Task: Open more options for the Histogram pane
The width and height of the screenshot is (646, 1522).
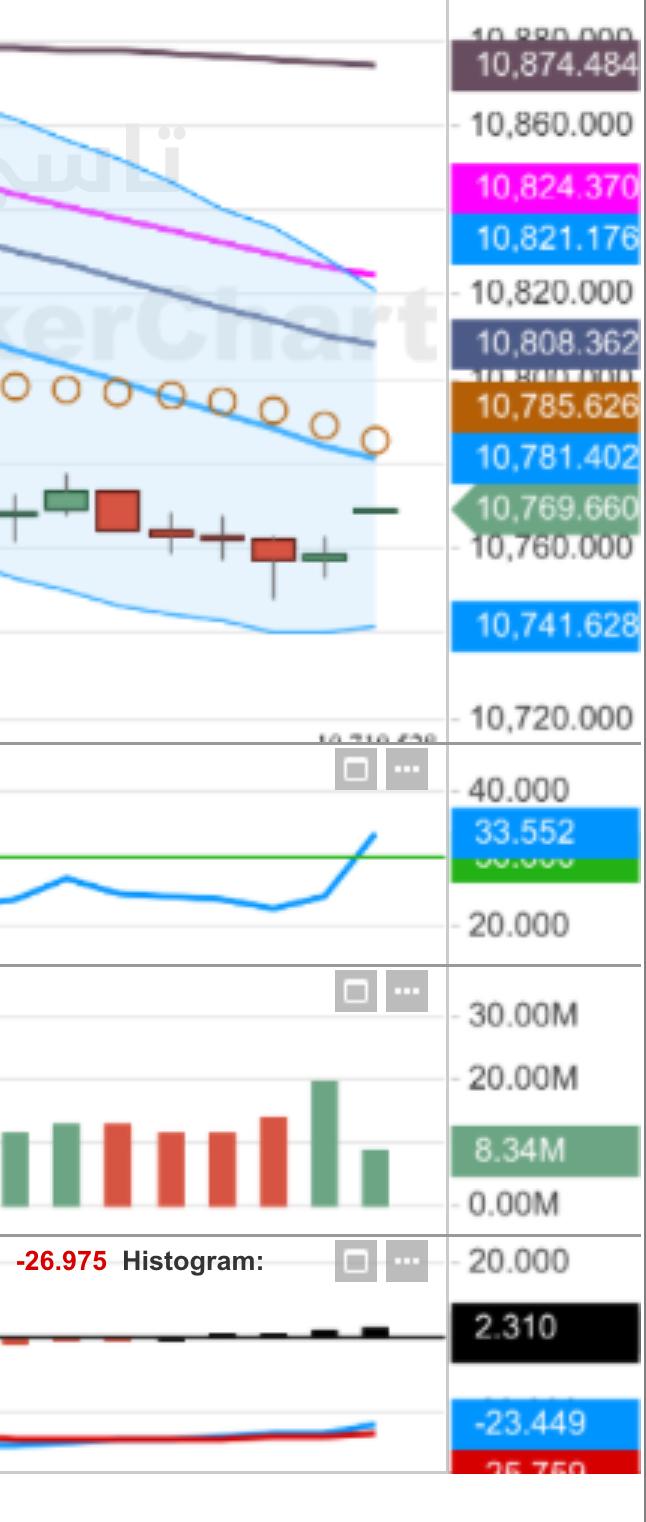Action: [x=407, y=1261]
